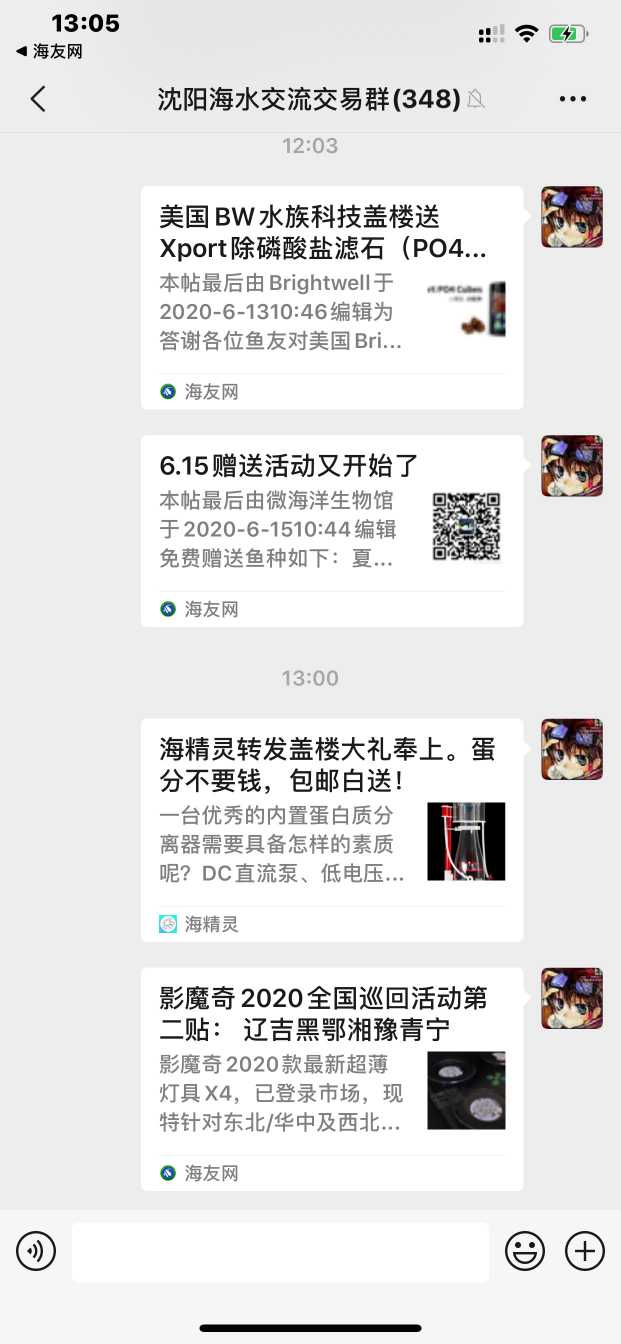View sender avatar beside the 影魔奇 post
The width and height of the screenshot is (621, 1344).
(x=572, y=998)
